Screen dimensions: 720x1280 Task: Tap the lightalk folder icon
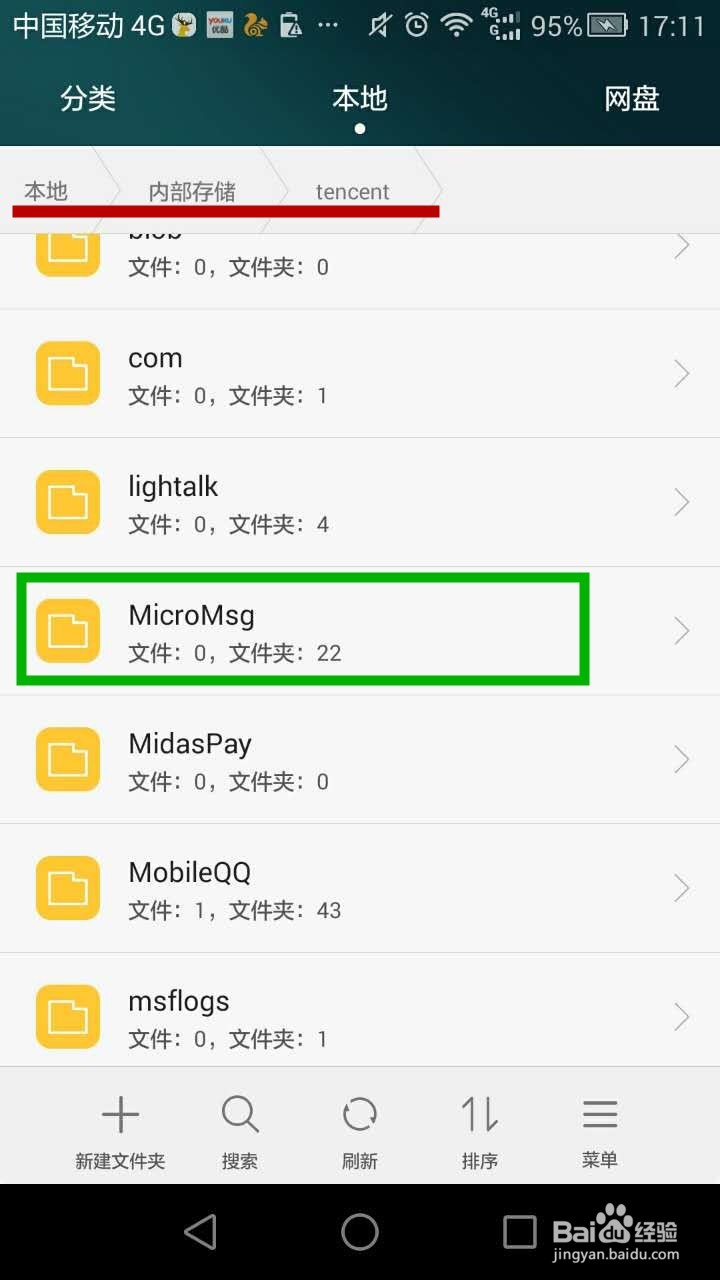click(x=66, y=502)
